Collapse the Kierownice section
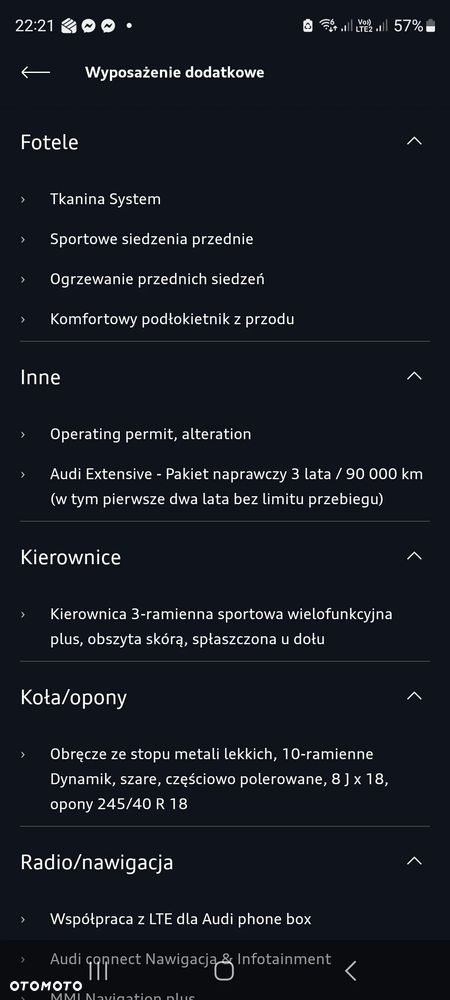 coord(414,555)
